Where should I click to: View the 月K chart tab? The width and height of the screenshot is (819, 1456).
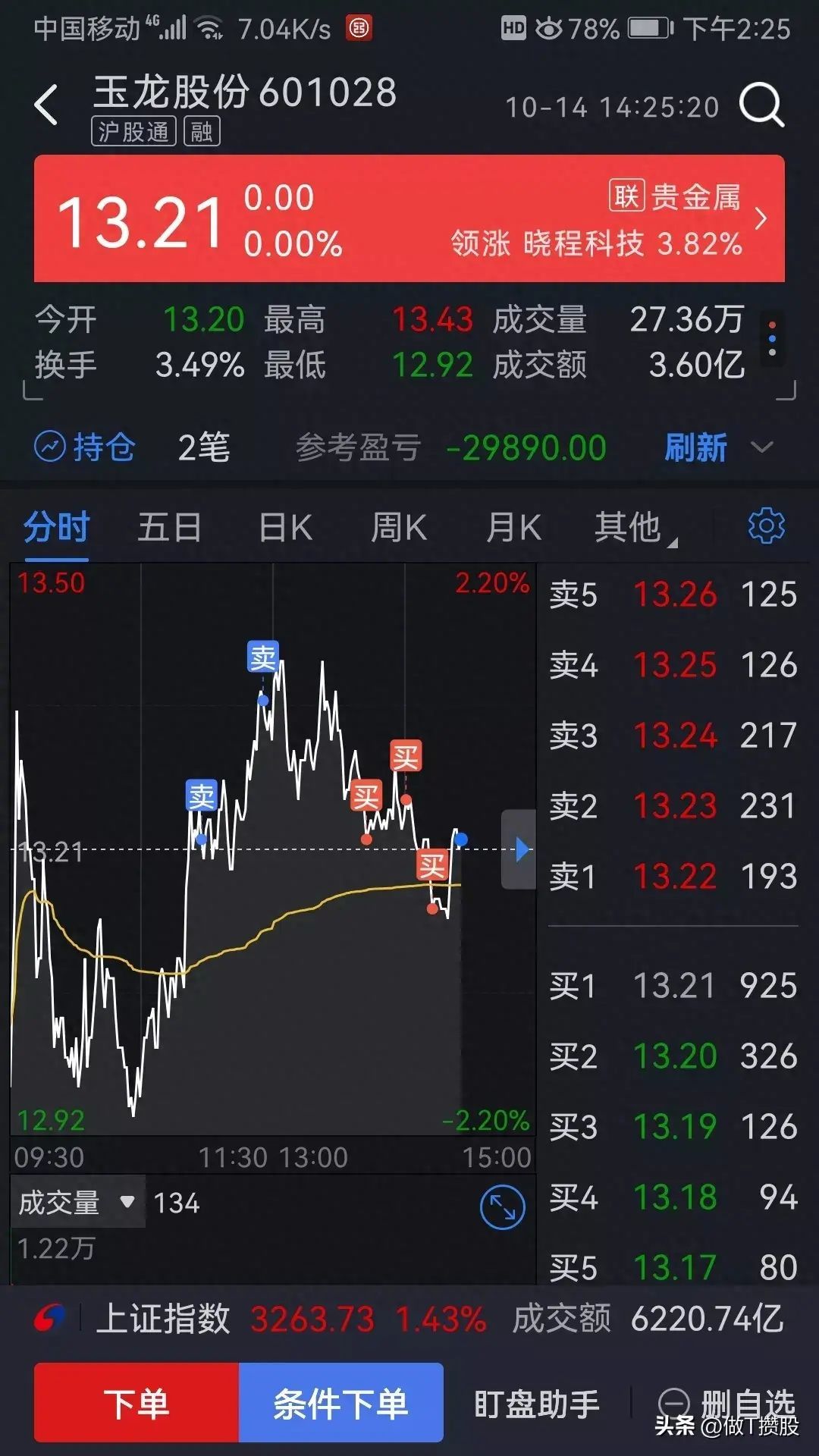click(513, 527)
